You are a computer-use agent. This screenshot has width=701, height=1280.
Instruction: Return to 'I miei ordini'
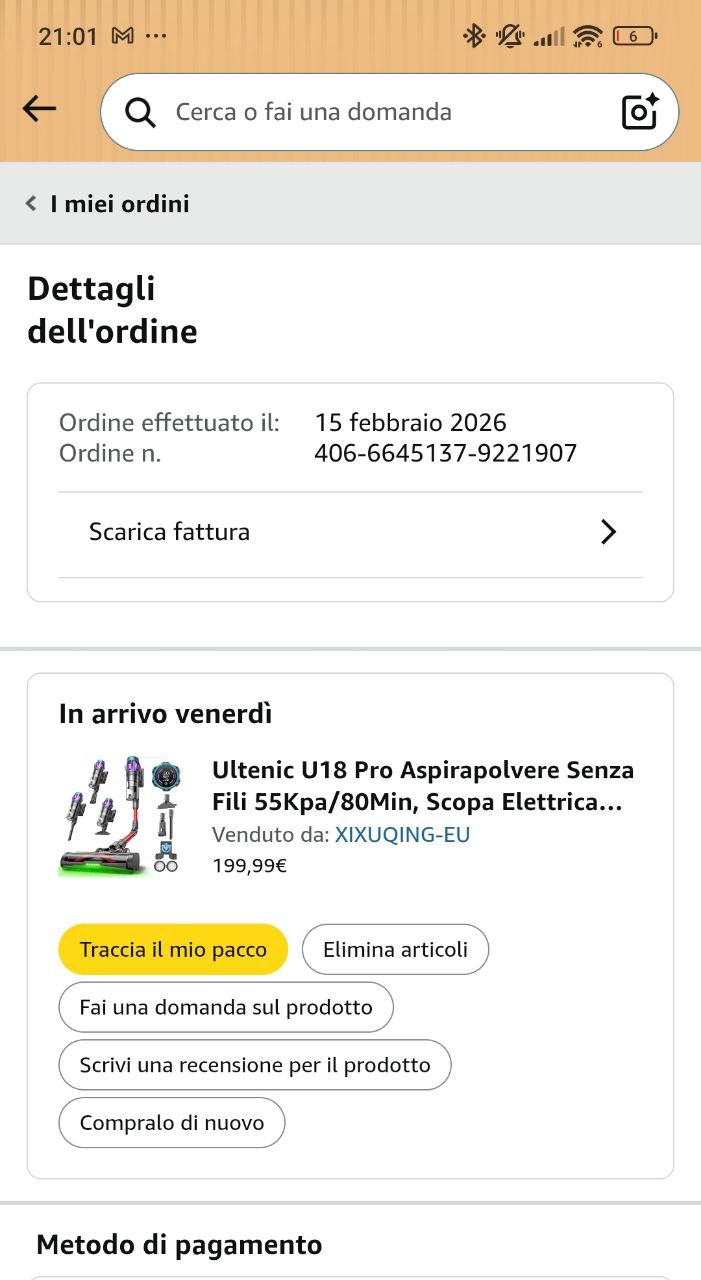(108, 204)
